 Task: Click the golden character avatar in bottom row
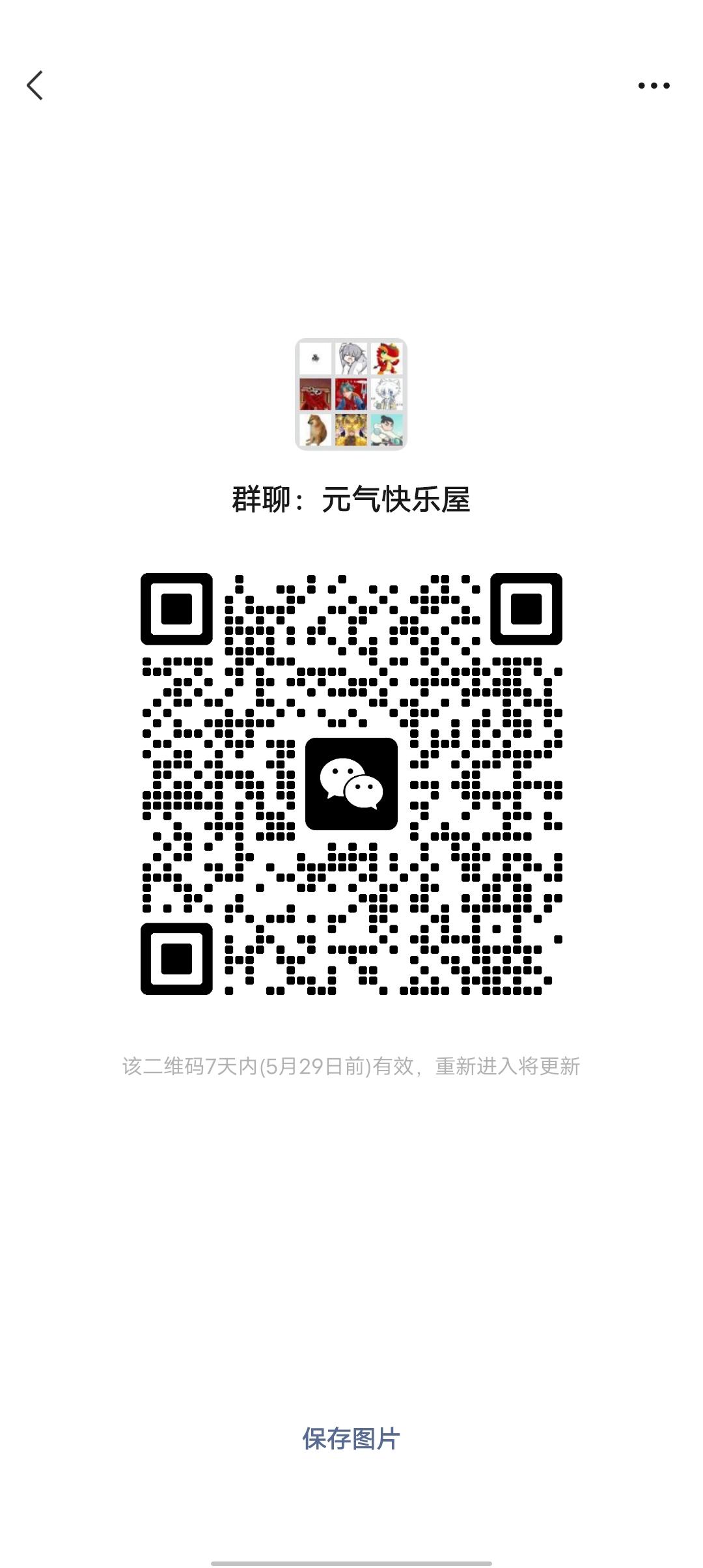tap(351, 430)
